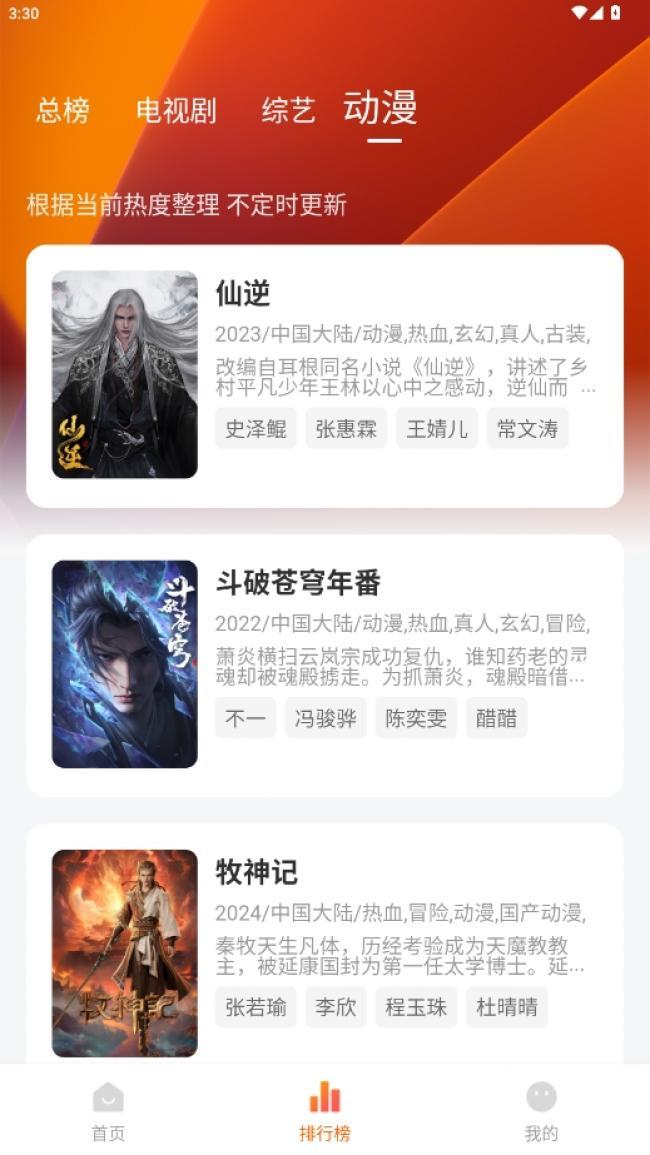Switch to the 电视剧 tab
Image resolution: width=650 pixels, height=1155 pixels.
point(176,110)
